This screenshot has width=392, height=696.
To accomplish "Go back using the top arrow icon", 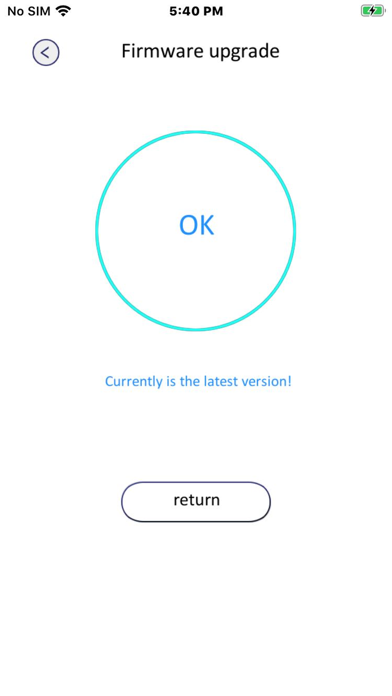I will (x=46, y=52).
